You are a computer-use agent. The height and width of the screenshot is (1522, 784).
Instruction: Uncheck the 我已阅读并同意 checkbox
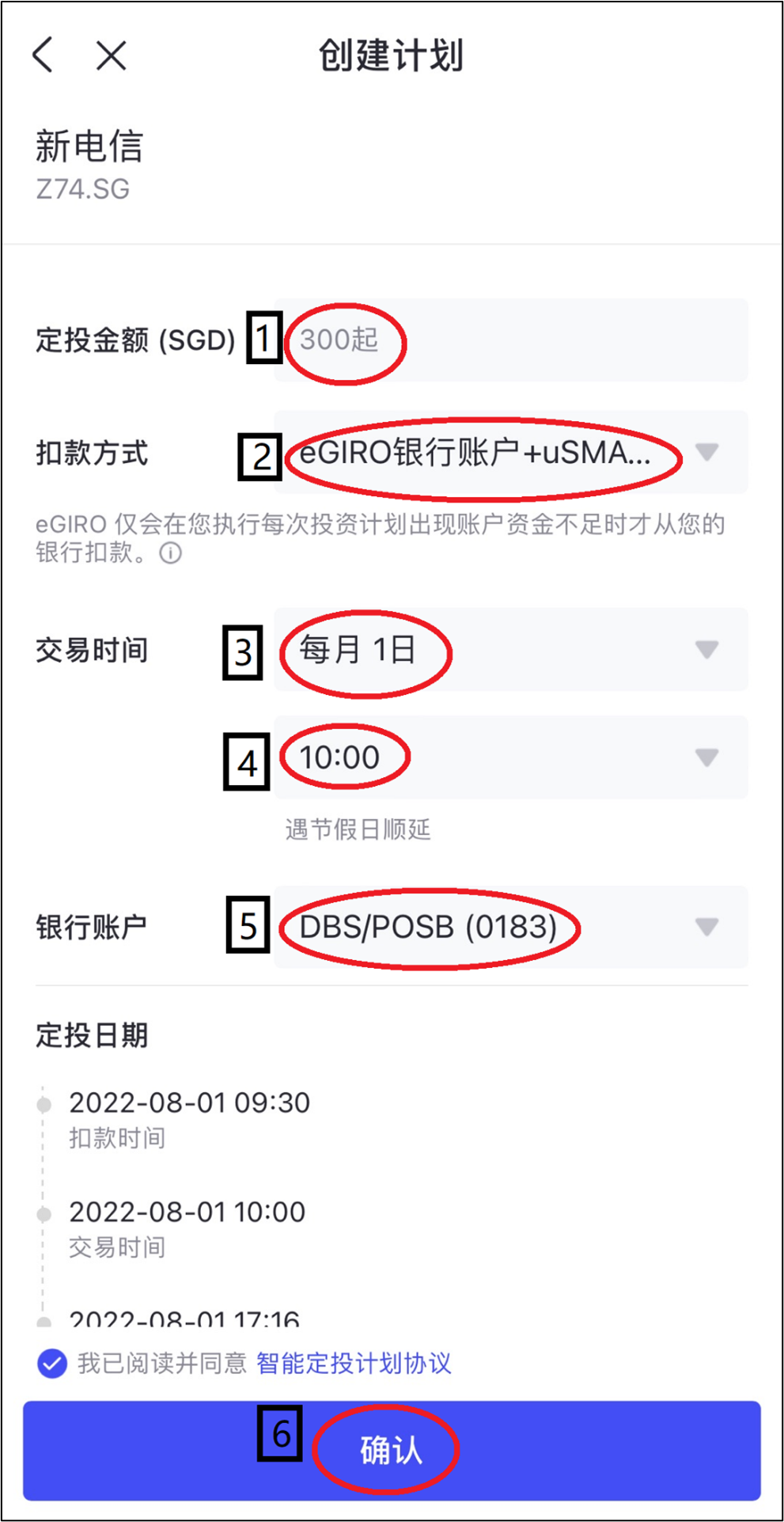pos(52,1363)
